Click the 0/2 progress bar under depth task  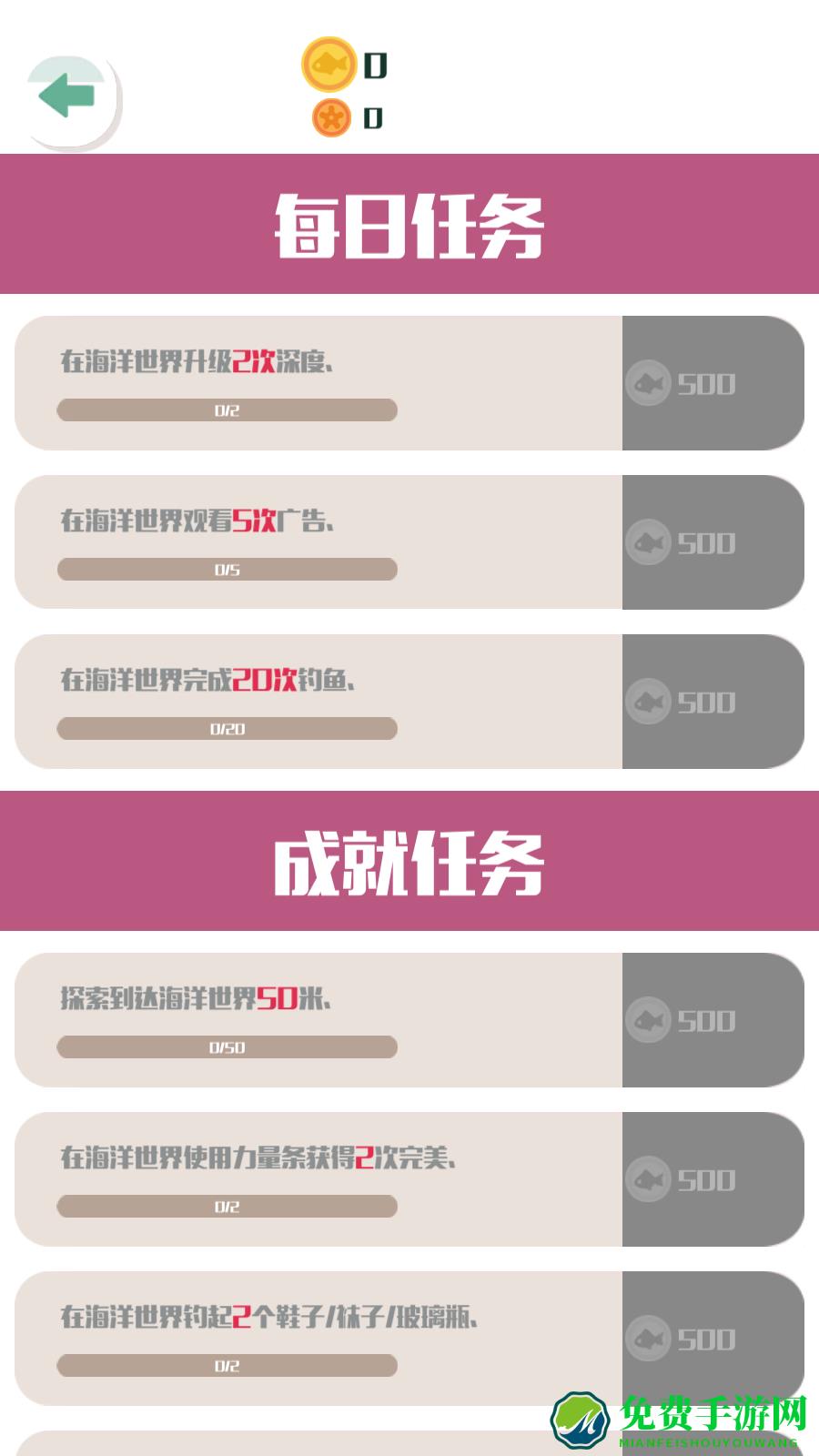[226, 411]
